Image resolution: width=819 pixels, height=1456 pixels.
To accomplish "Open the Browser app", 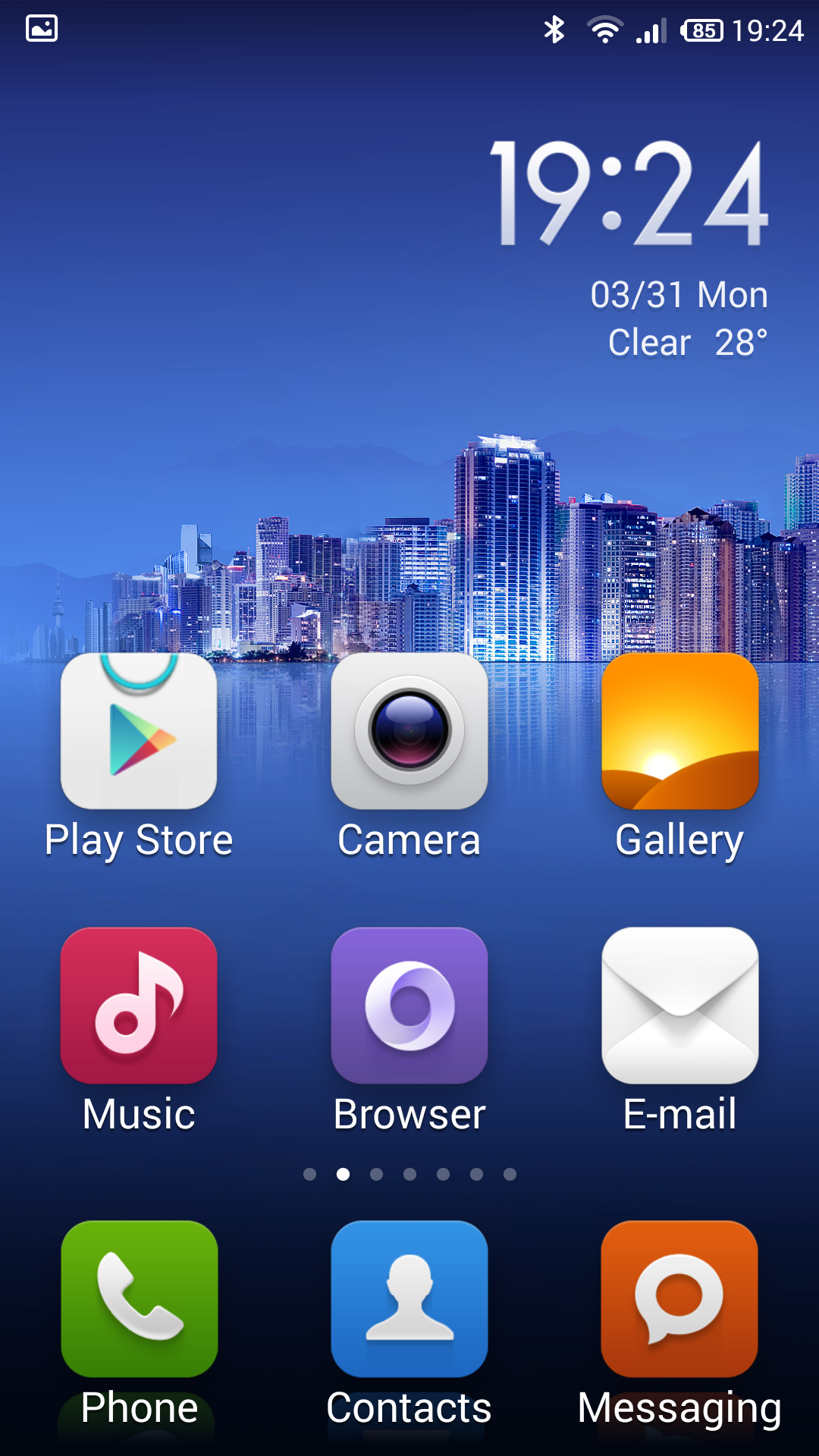I will pyautogui.click(x=409, y=1006).
